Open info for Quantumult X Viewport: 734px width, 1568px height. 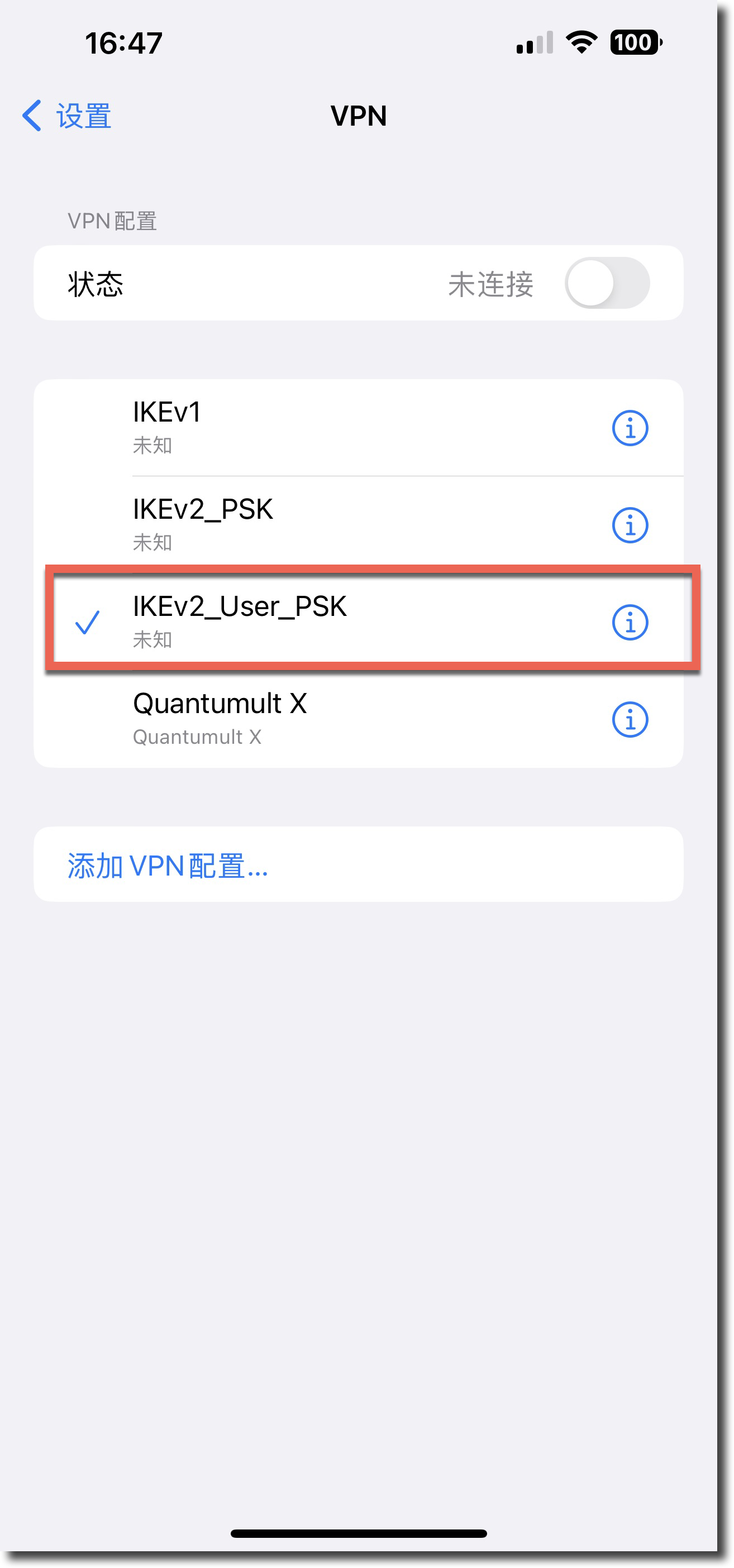point(629,719)
